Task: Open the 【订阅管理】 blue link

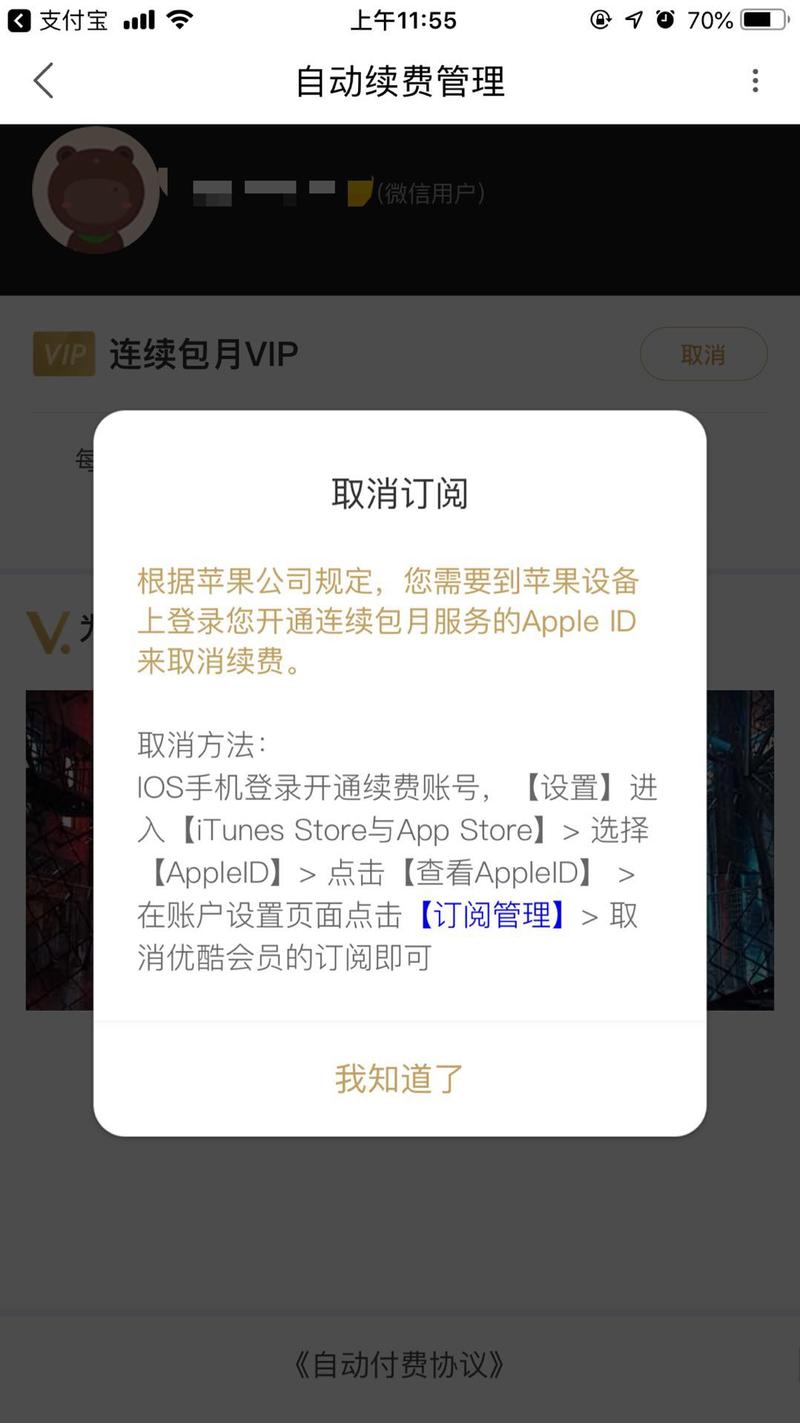Action: click(491, 916)
